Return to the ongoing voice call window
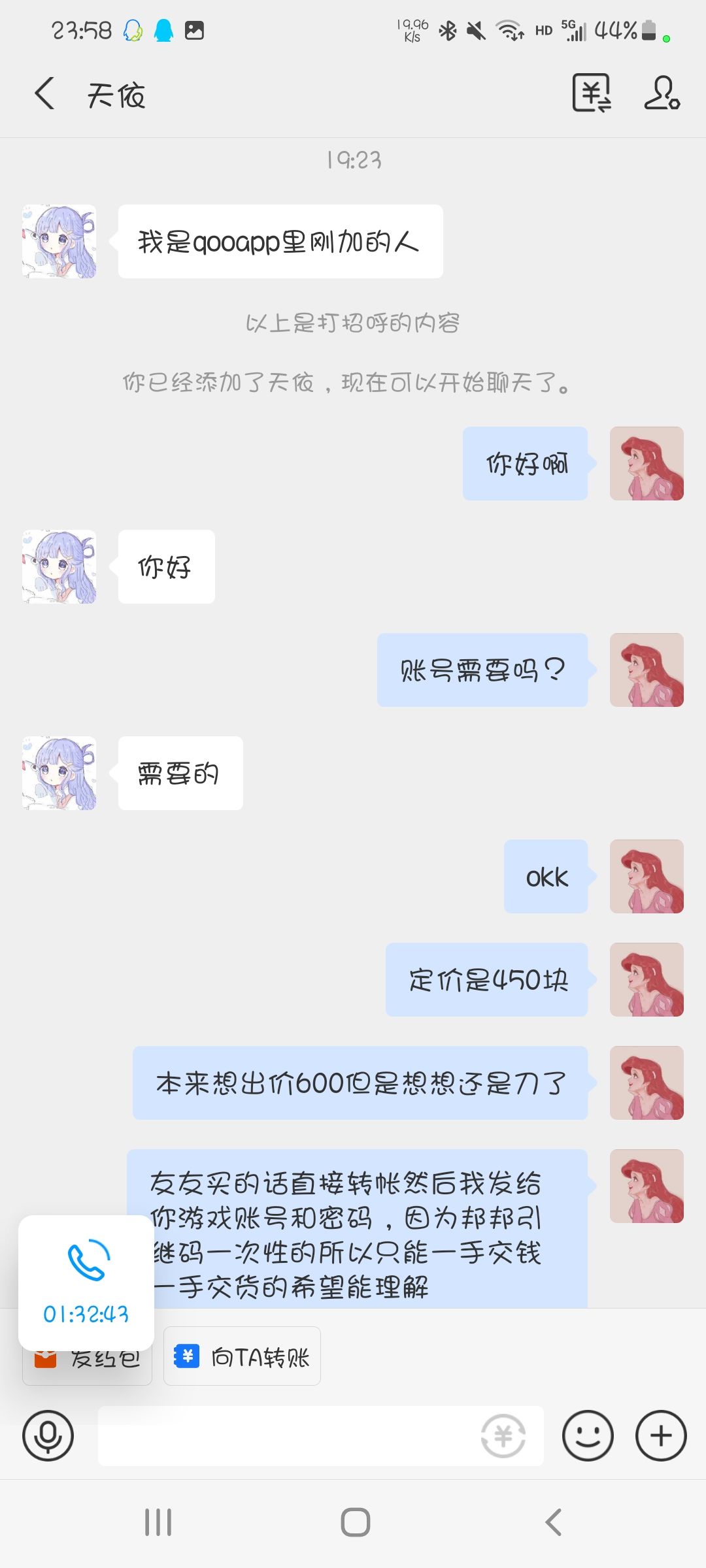Image resolution: width=706 pixels, height=1568 pixels. pyautogui.click(x=86, y=1282)
